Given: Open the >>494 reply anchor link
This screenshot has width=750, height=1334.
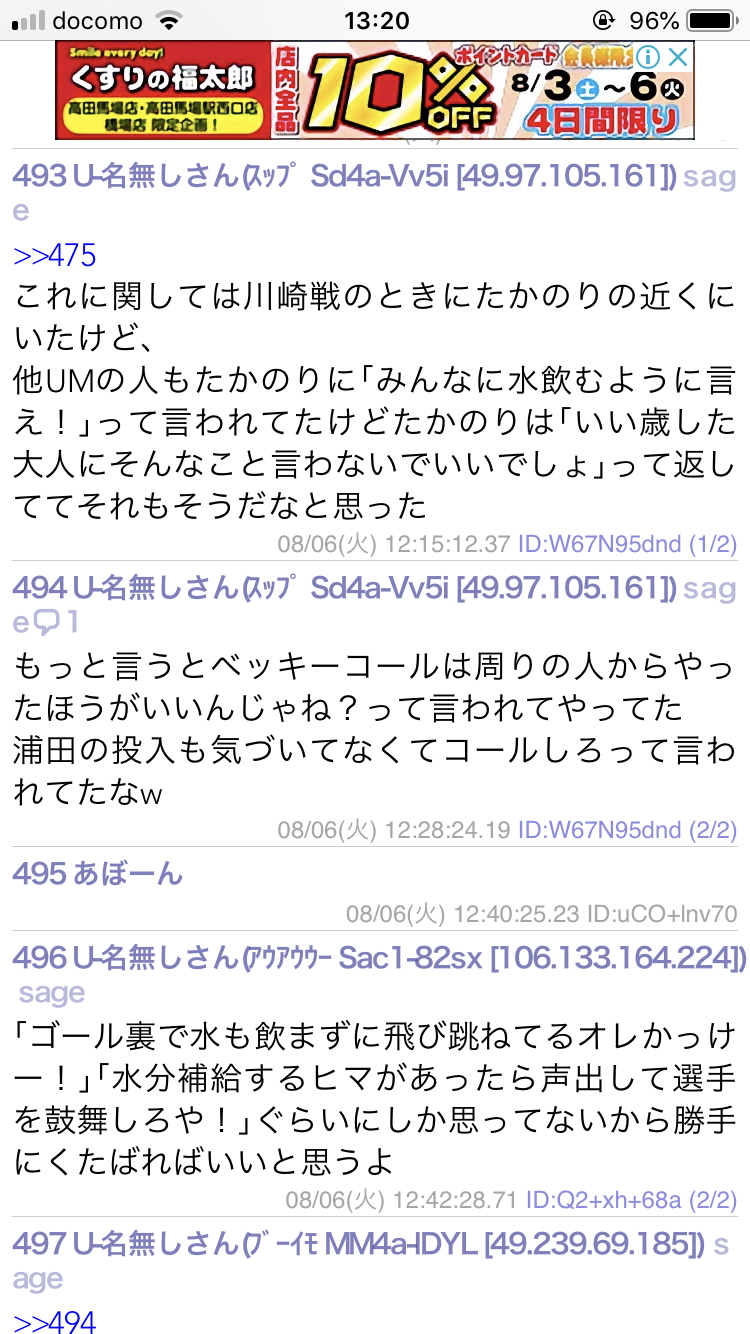Looking at the screenshot, I should pos(55,1321).
